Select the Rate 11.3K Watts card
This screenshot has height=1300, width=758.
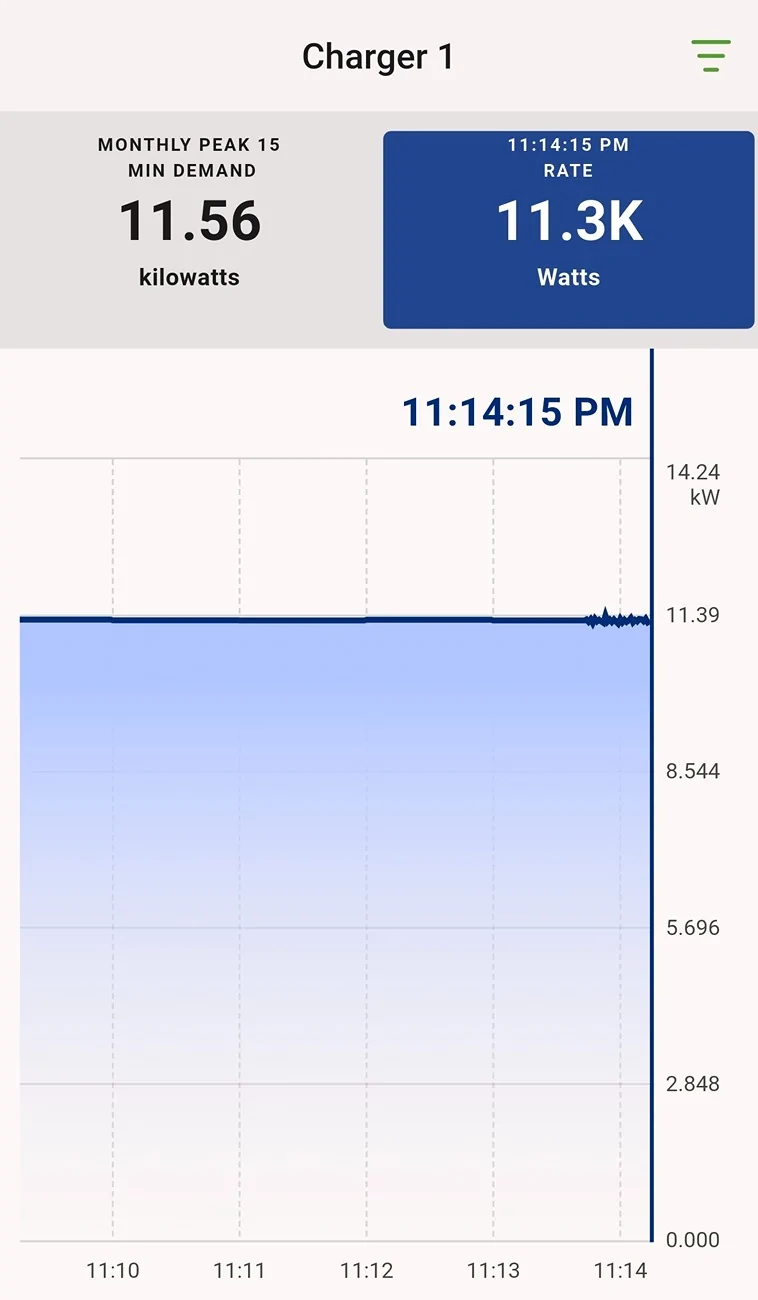click(x=568, y=230)
